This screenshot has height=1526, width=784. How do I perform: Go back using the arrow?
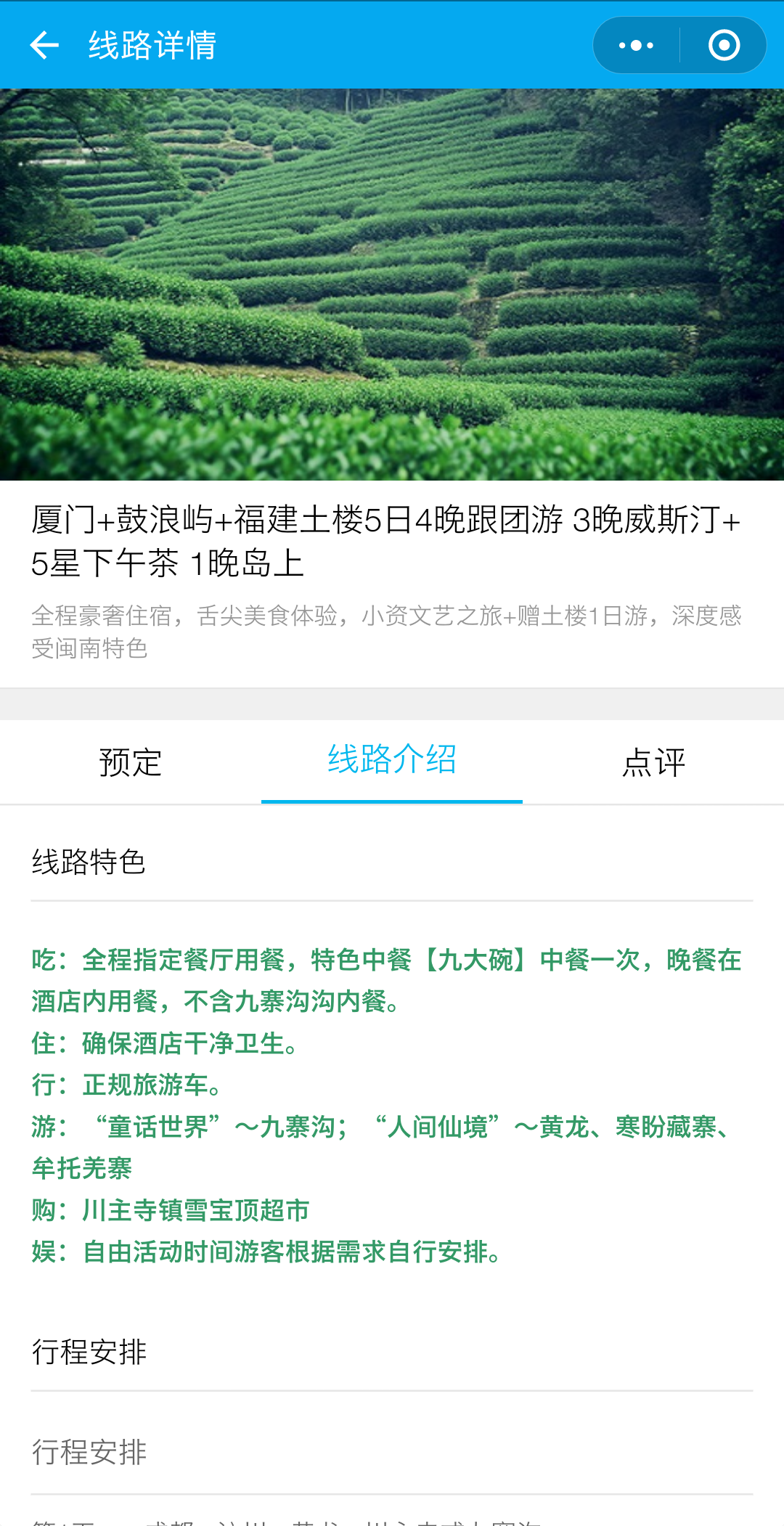[44, 45]
